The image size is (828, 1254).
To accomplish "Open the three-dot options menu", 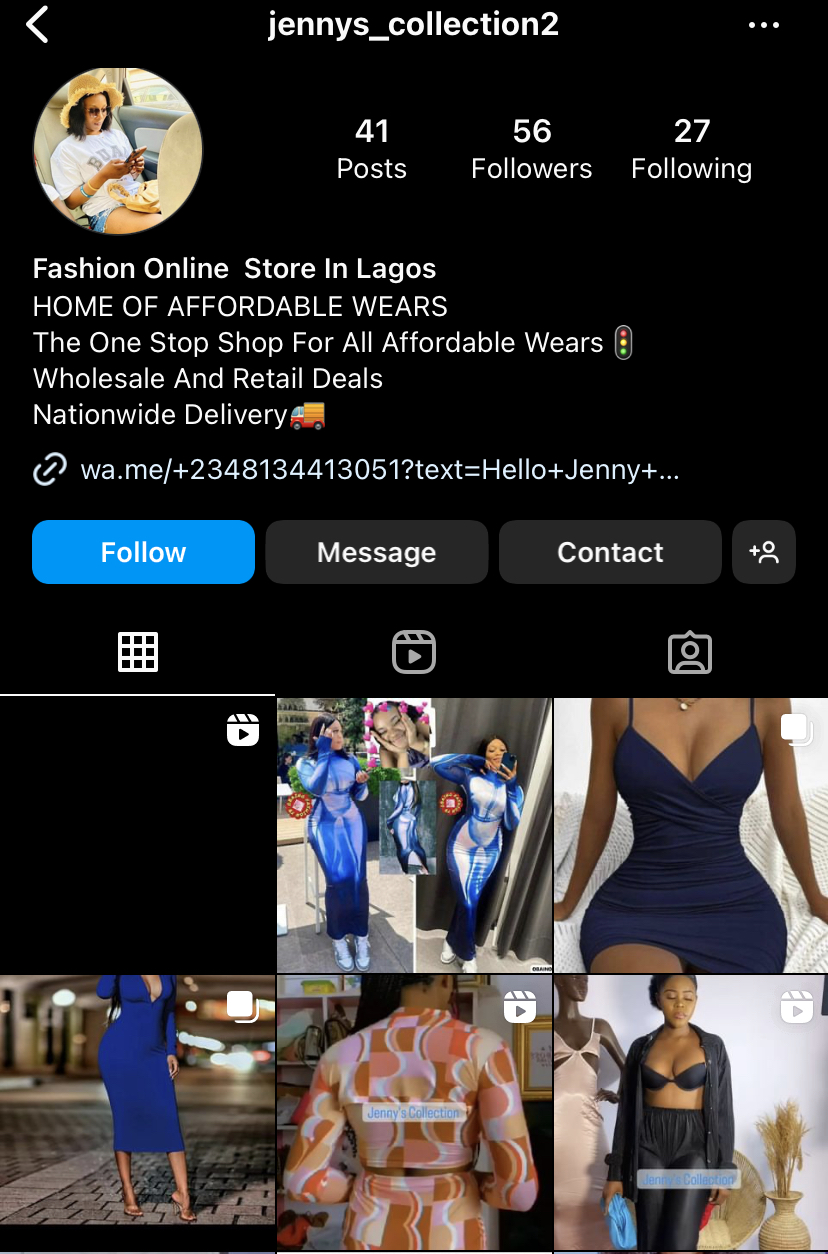I will point(764,26).
